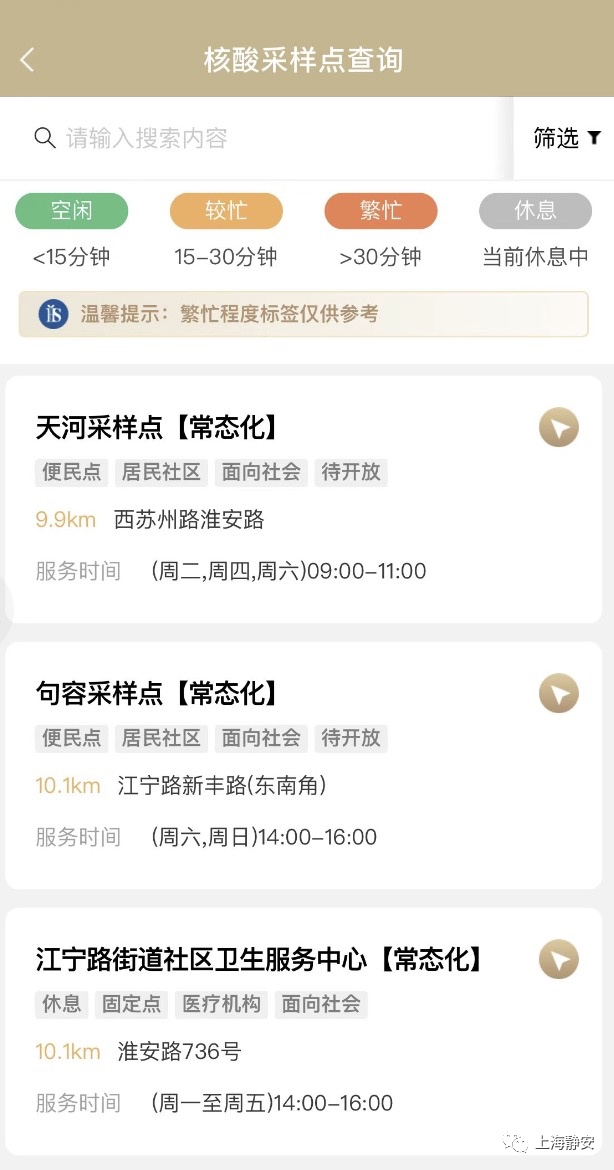The image size is (614, 1170).
Task: Open the 筛选 filter
Action: (x=566, y=138)
